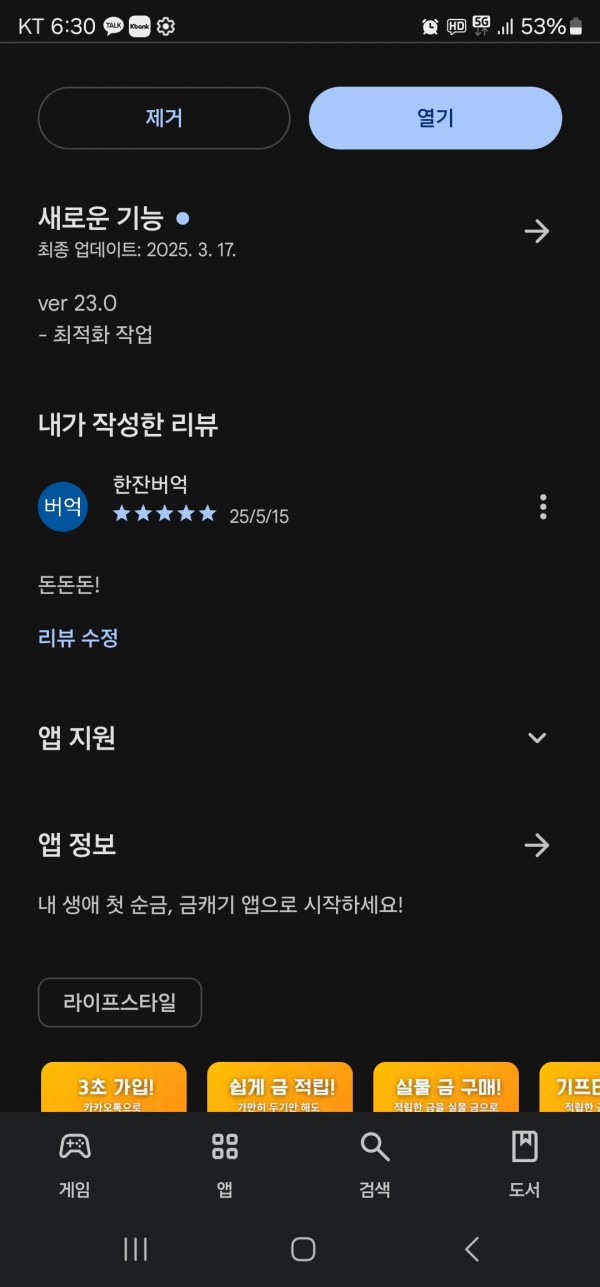View the 쉽게 금 적립 screenshot
The width and height of the screenshot is (600, 1287).
(x=280, y=1087)
